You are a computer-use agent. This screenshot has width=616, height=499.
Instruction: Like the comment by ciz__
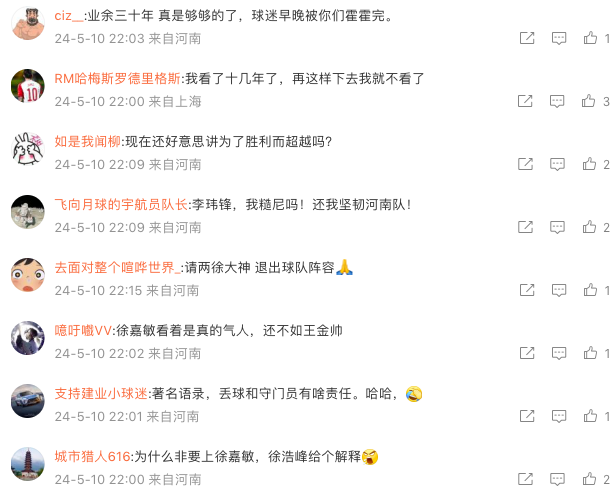click(591, 38)
